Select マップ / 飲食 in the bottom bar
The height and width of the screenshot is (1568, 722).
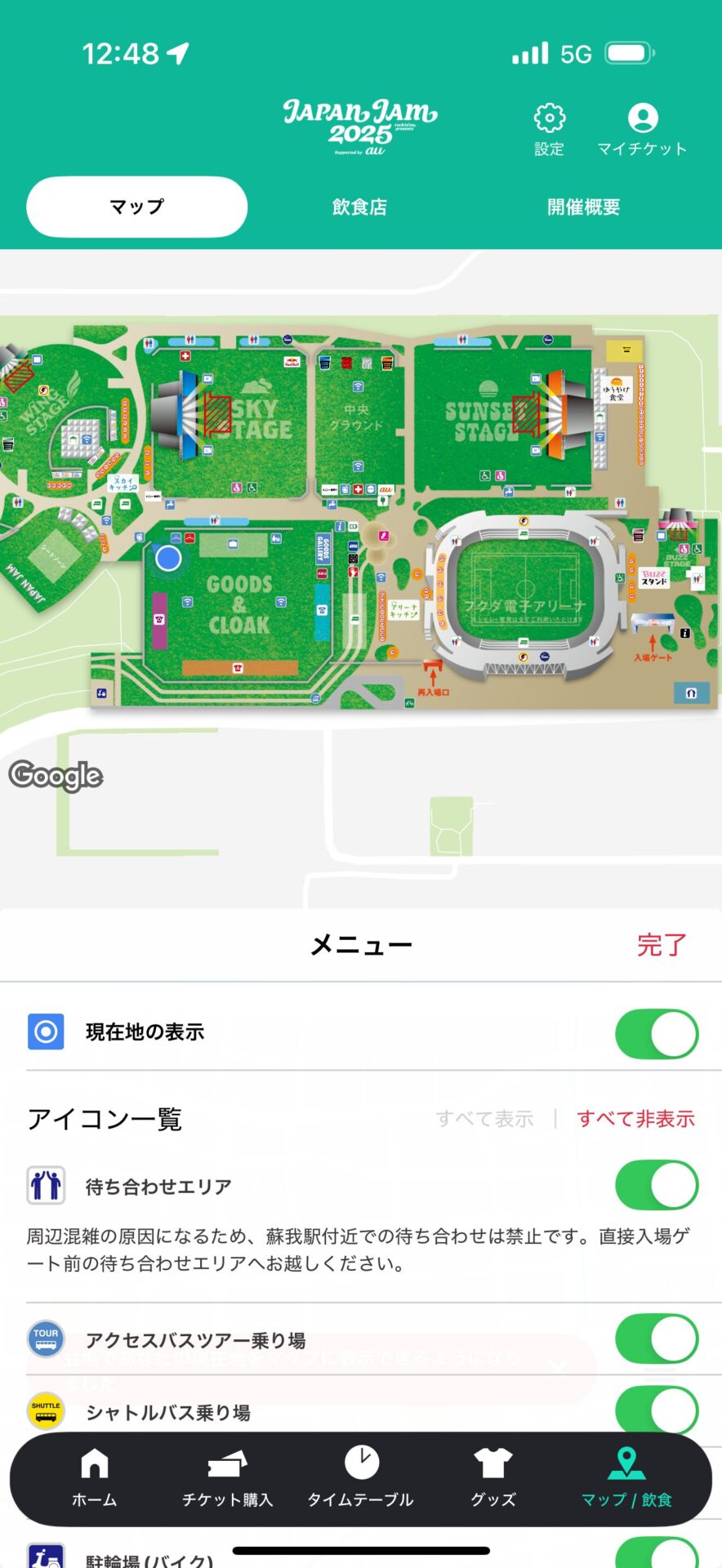(x=626, y=1477)
